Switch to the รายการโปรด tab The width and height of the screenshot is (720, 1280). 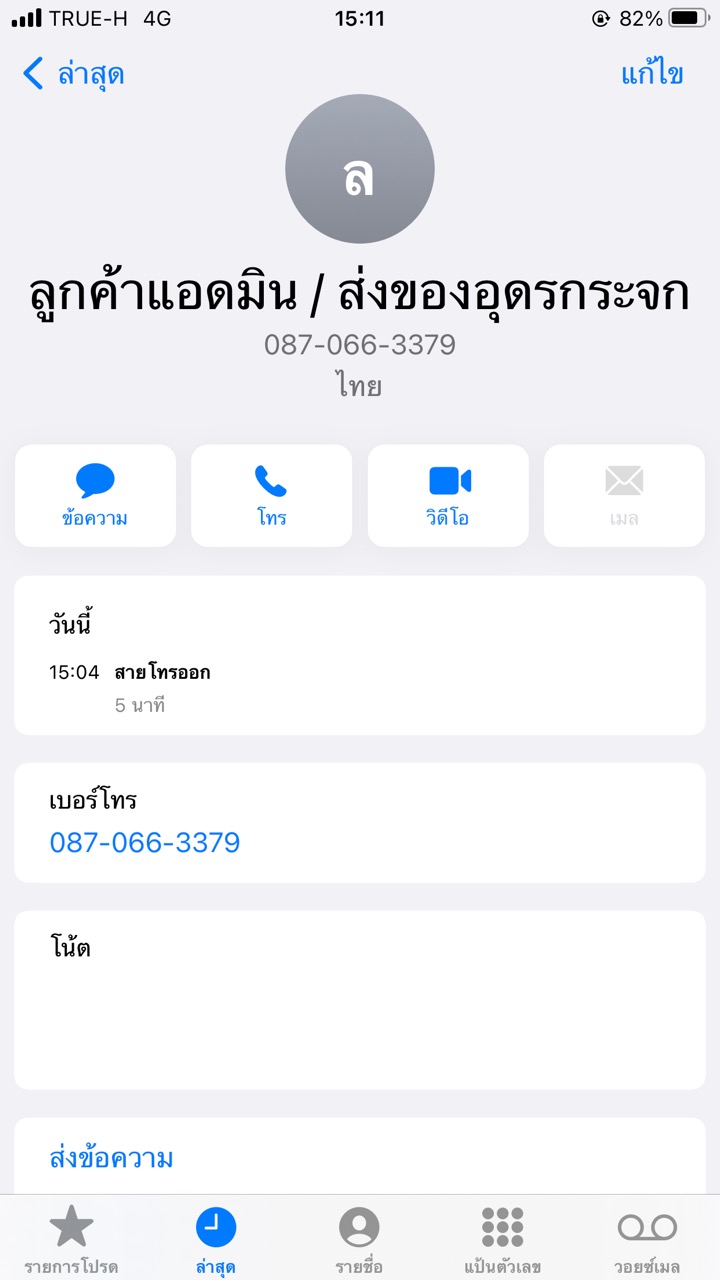[x=71, y=1240]
